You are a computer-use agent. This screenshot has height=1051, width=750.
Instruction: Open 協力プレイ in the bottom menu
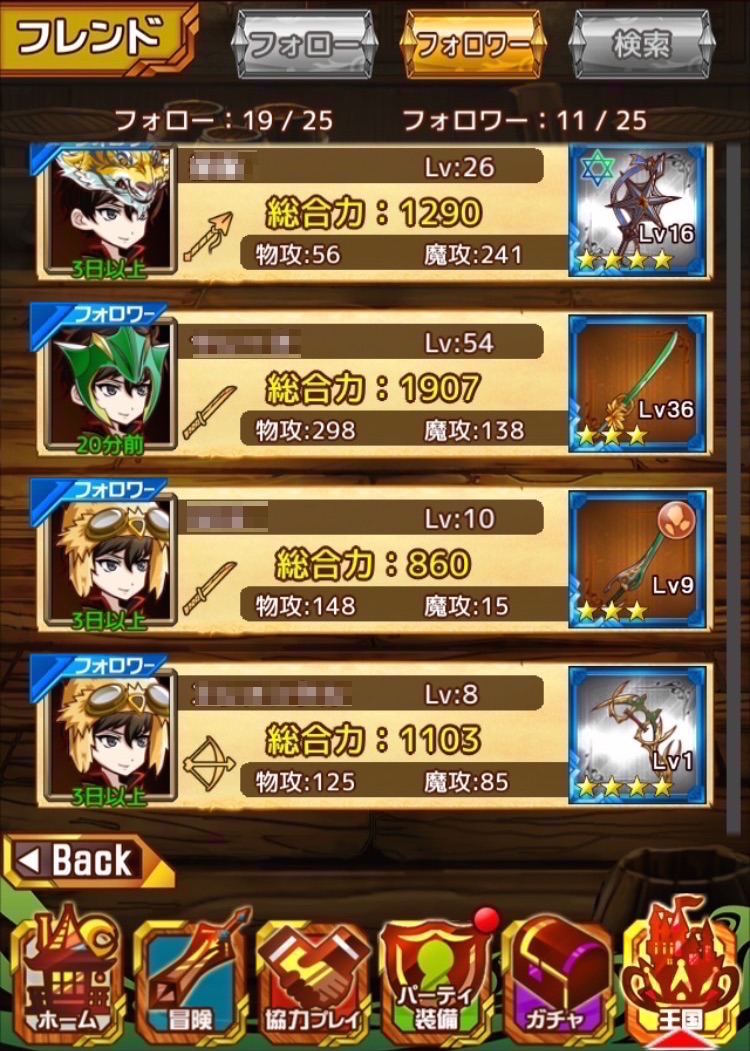(313, 982)
